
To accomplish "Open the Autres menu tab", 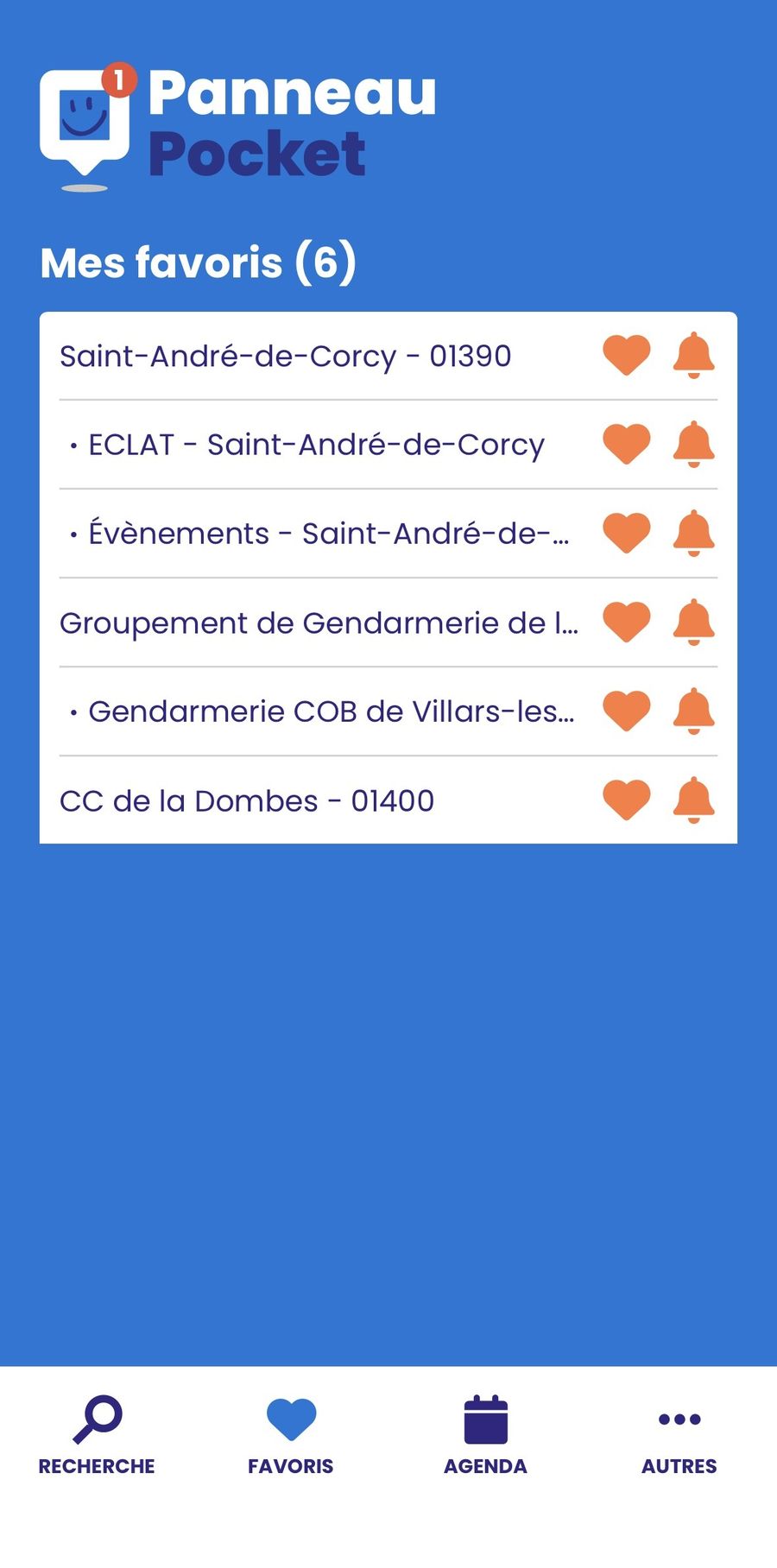I will [x=679, y=1435].
